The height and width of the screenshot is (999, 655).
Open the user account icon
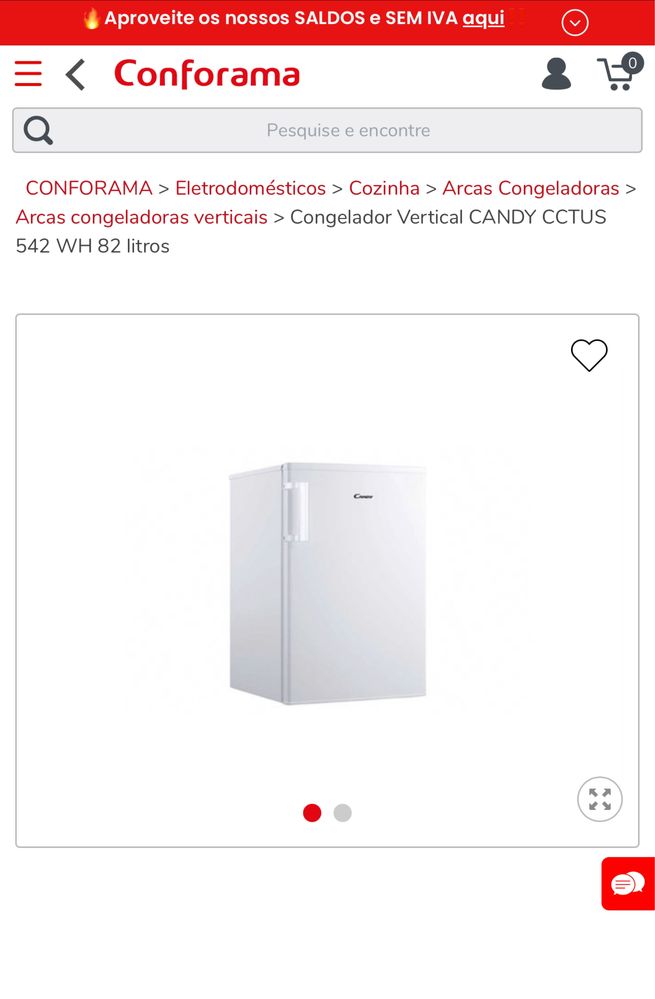pyautogui.click(x=556, y=74)
